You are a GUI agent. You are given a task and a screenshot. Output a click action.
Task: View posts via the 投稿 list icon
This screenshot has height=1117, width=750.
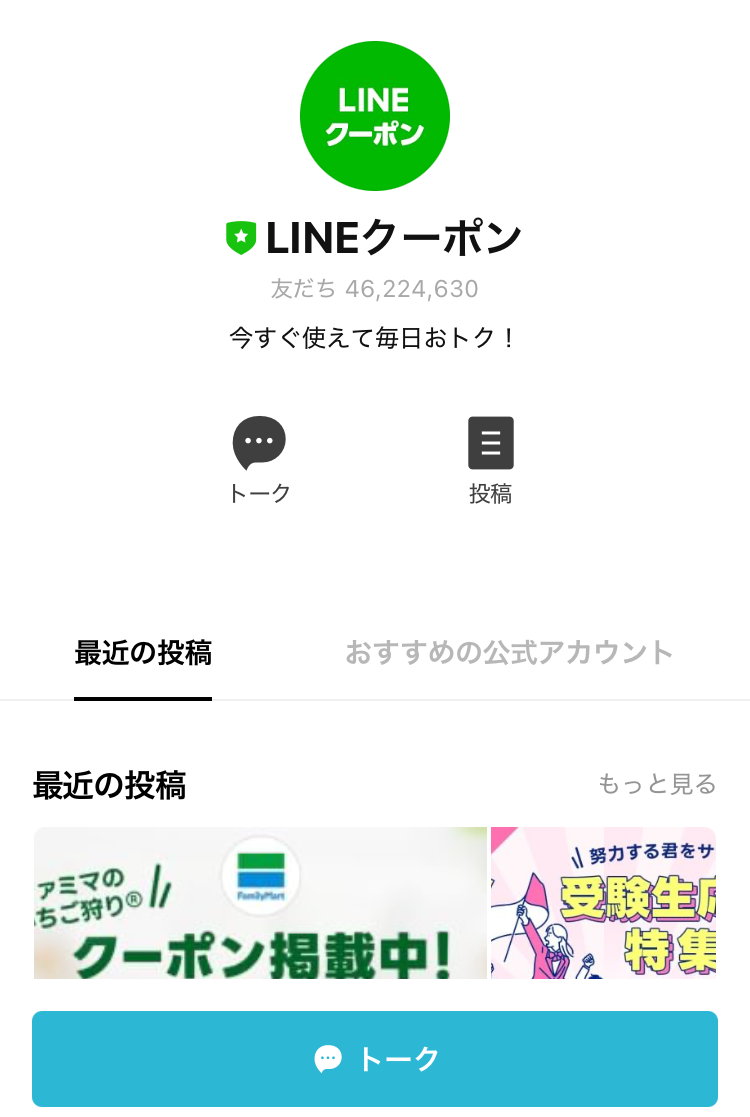[491, 443]
